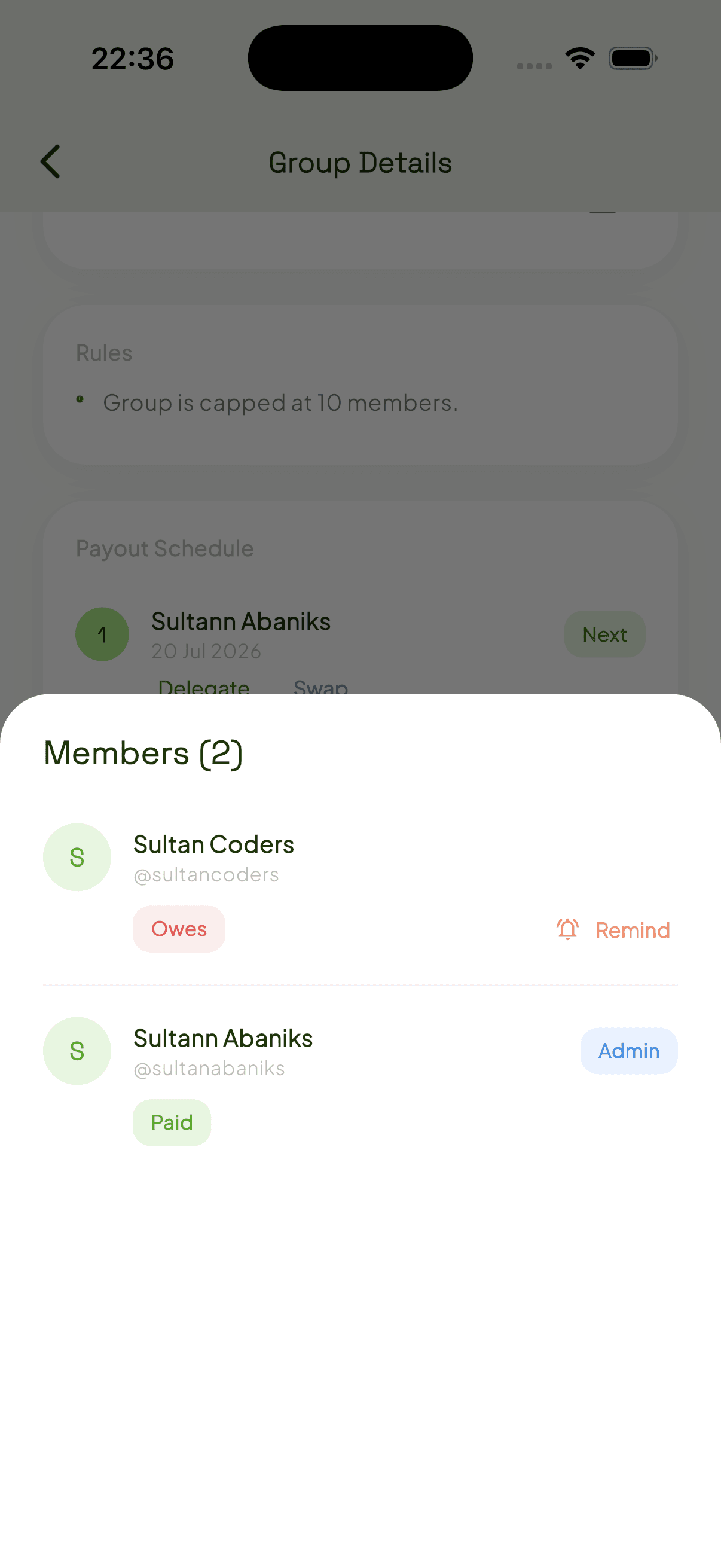Screen dimensions: 721x1568
Task: Open Sultann Abaniks member row
Action: click(x=360, y=1081)
